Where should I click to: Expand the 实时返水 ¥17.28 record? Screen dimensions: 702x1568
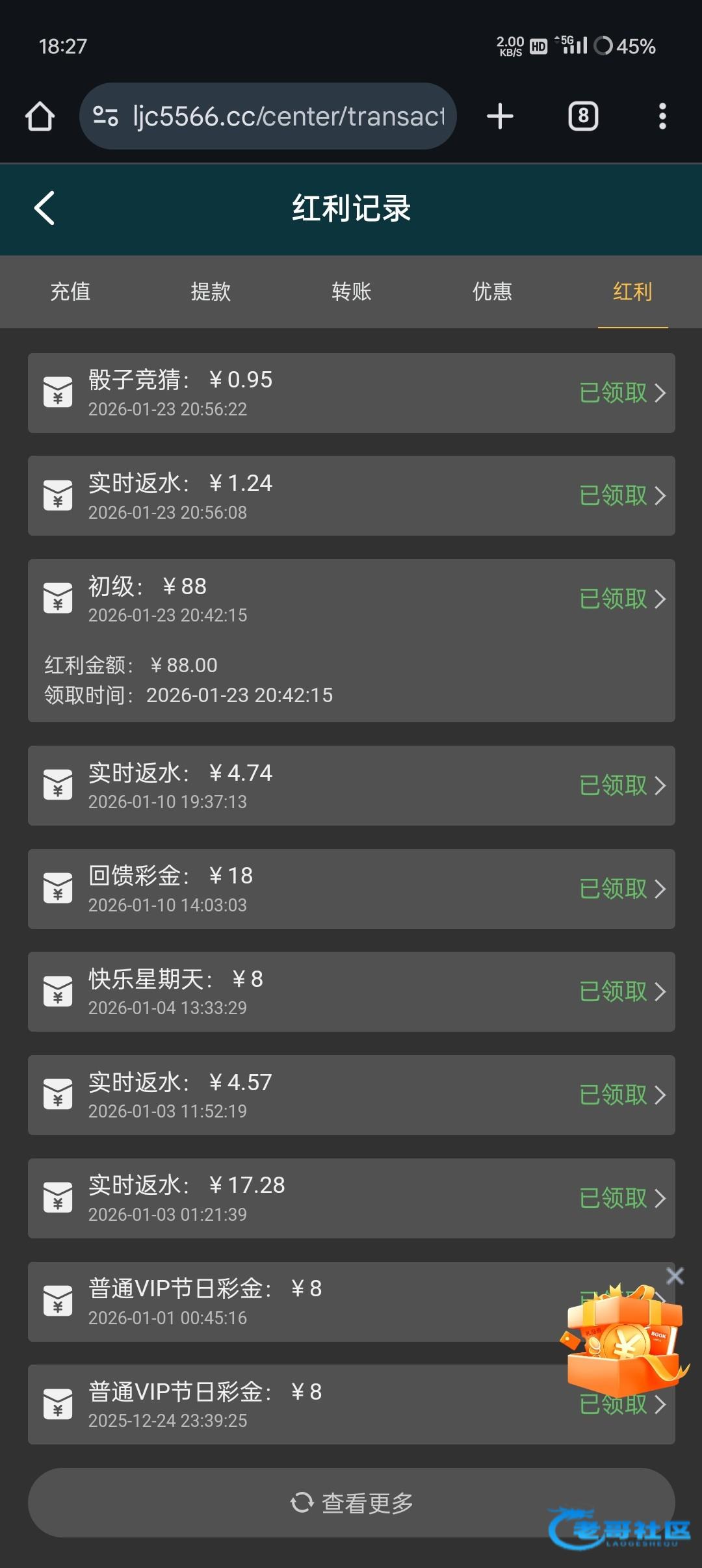[x=351, y=1198]
